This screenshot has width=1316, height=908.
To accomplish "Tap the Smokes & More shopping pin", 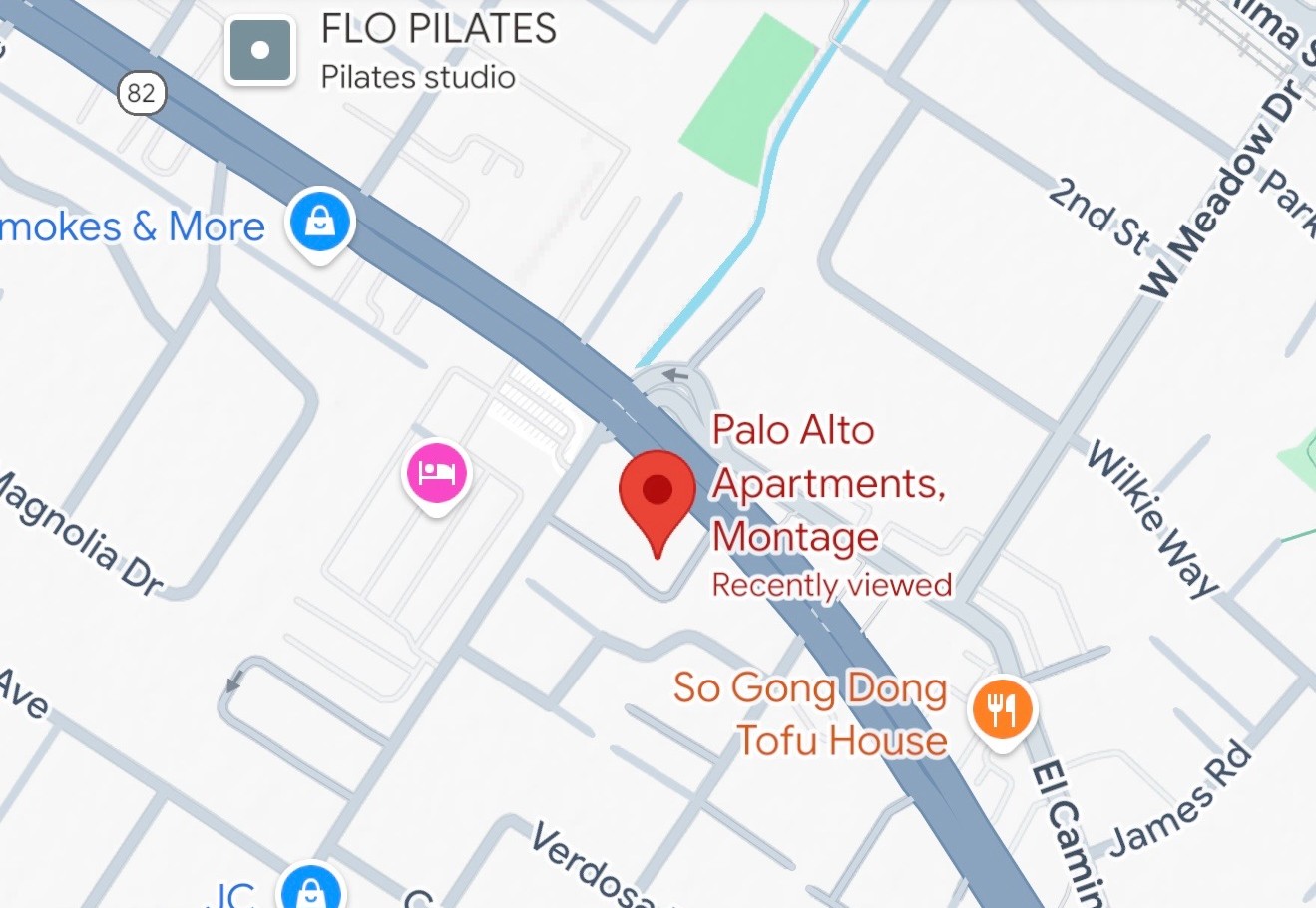I will 320,223.
